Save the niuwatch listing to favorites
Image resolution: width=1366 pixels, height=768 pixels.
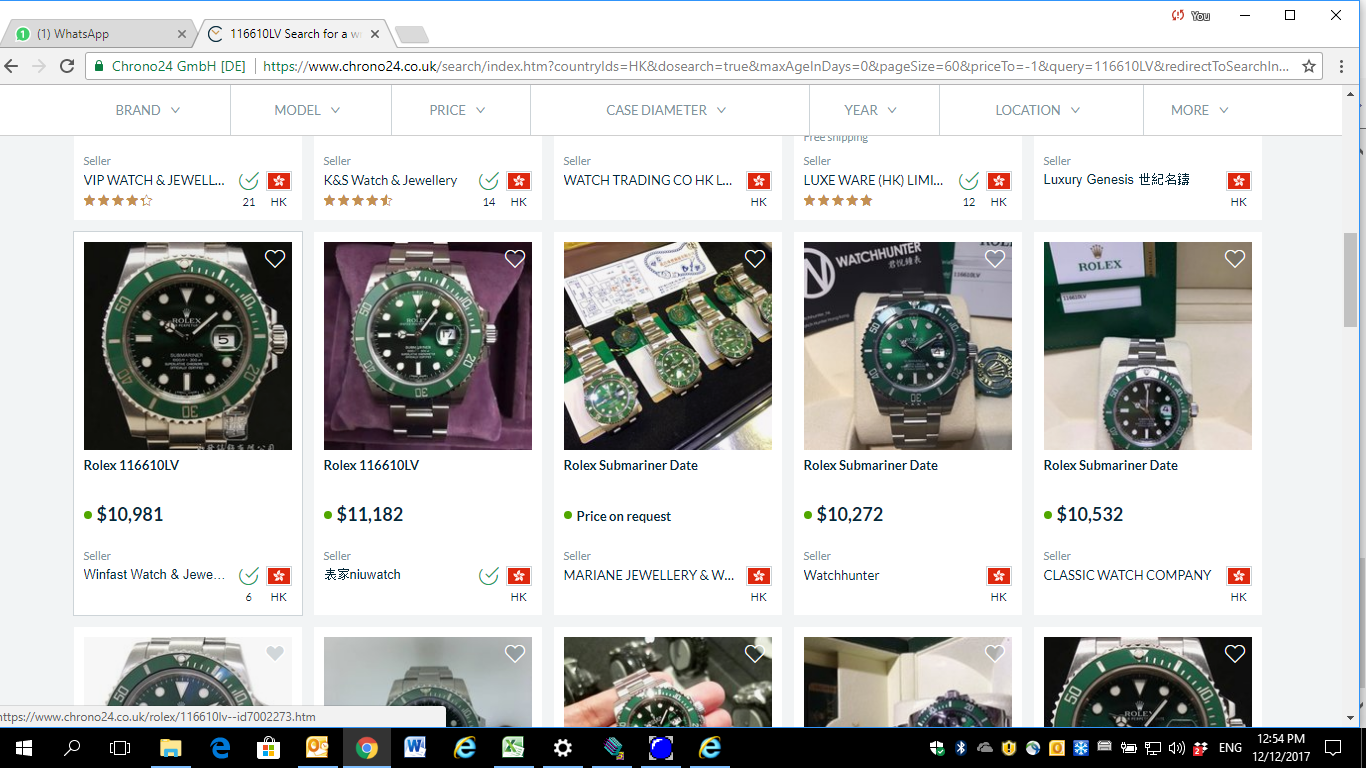point(515,259)
